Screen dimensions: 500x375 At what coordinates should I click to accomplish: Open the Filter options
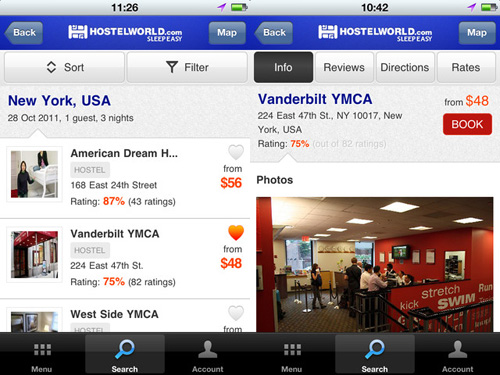(x=187, y=67)
